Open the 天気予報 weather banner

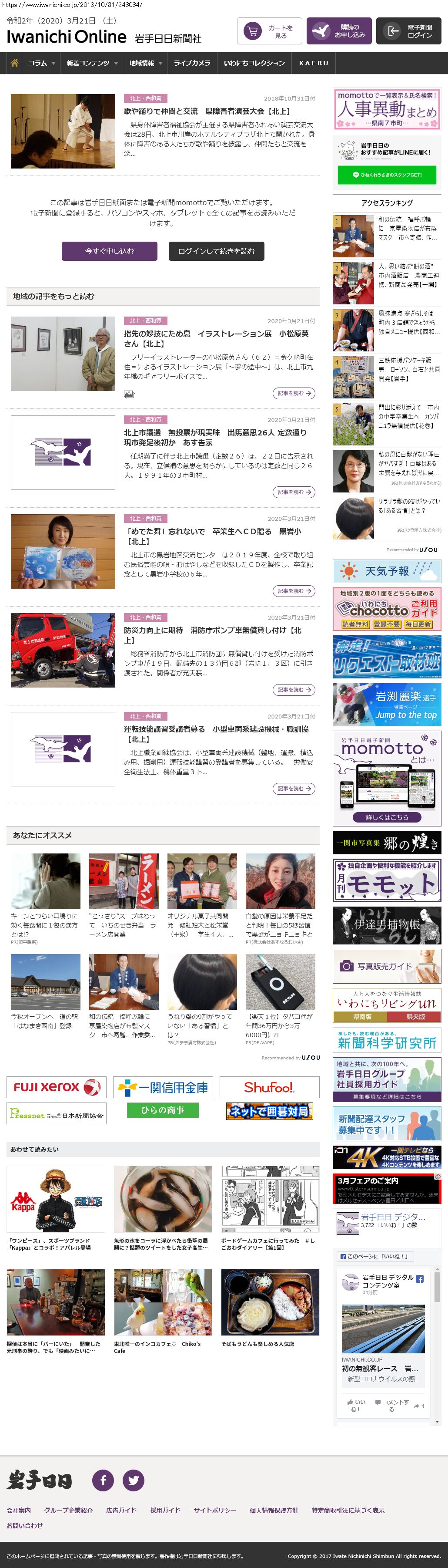[x=387, y=571]
